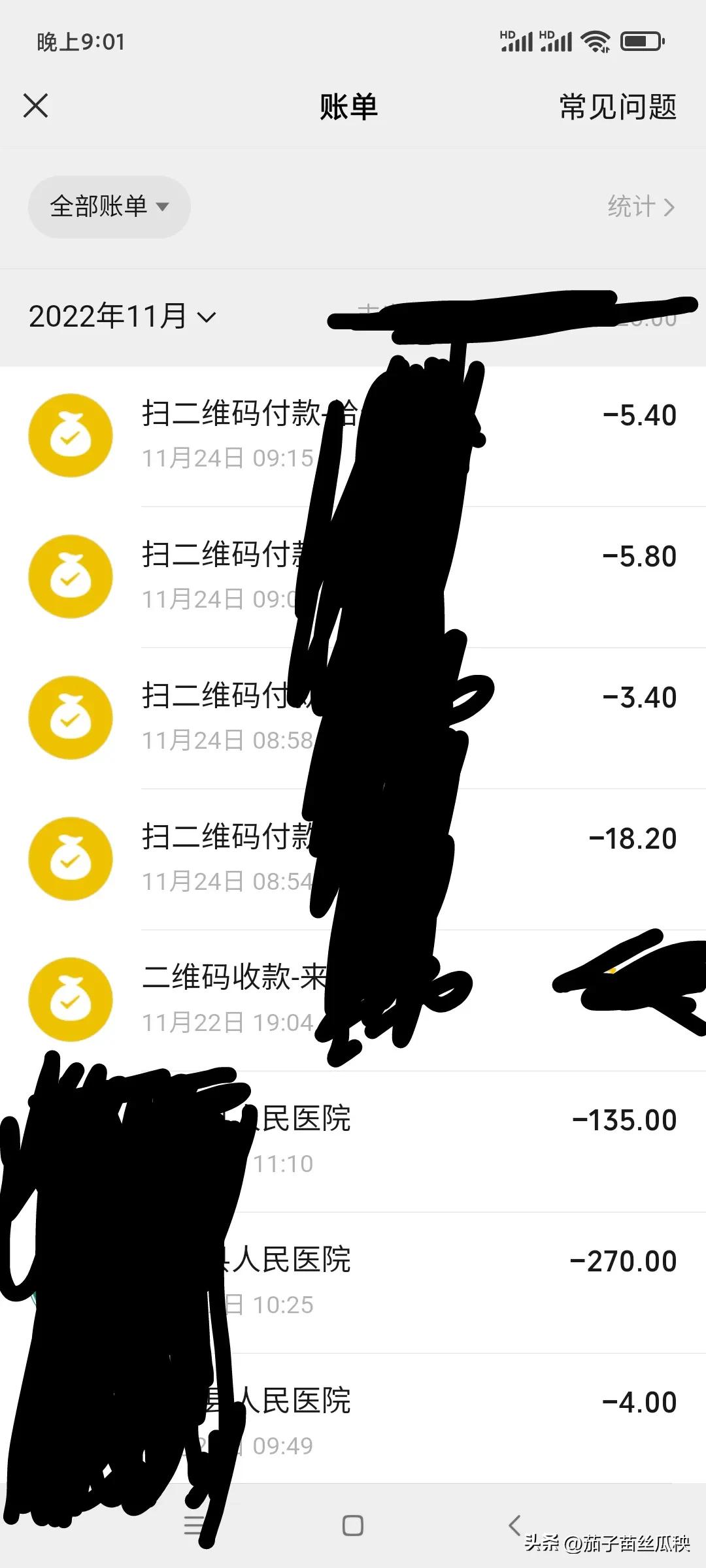Close the bill page with the X
Viewport: 706px width, 1568px height.
(36, 106)
